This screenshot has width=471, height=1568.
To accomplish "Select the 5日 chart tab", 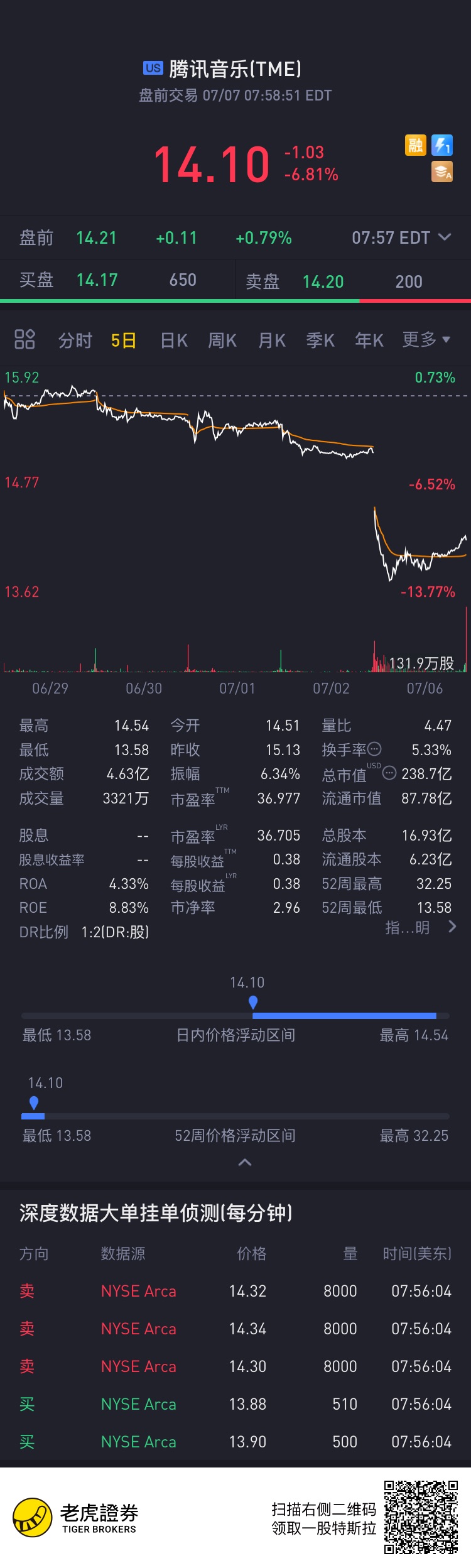I will (x=124, y=340).
